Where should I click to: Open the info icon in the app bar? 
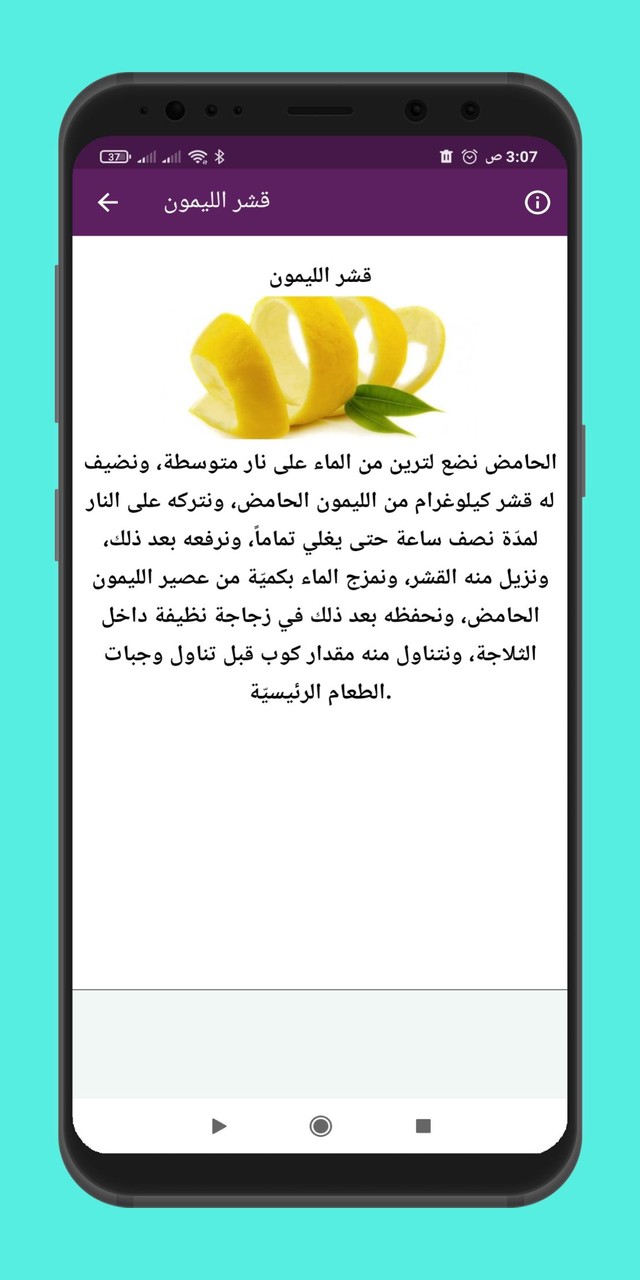537,202
